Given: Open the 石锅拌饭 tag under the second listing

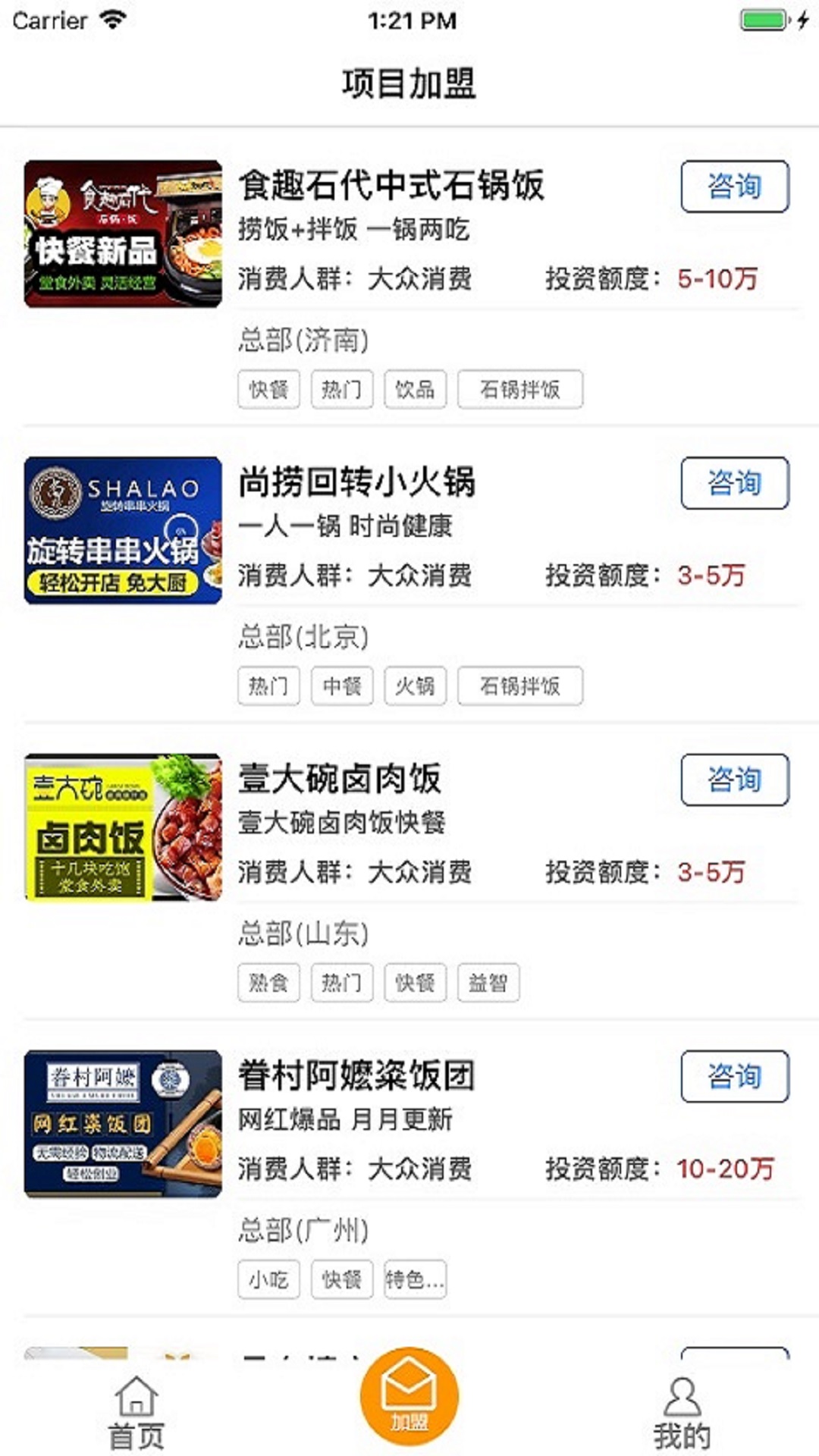Looking at the screenshot, I should (x=520, y=686).
